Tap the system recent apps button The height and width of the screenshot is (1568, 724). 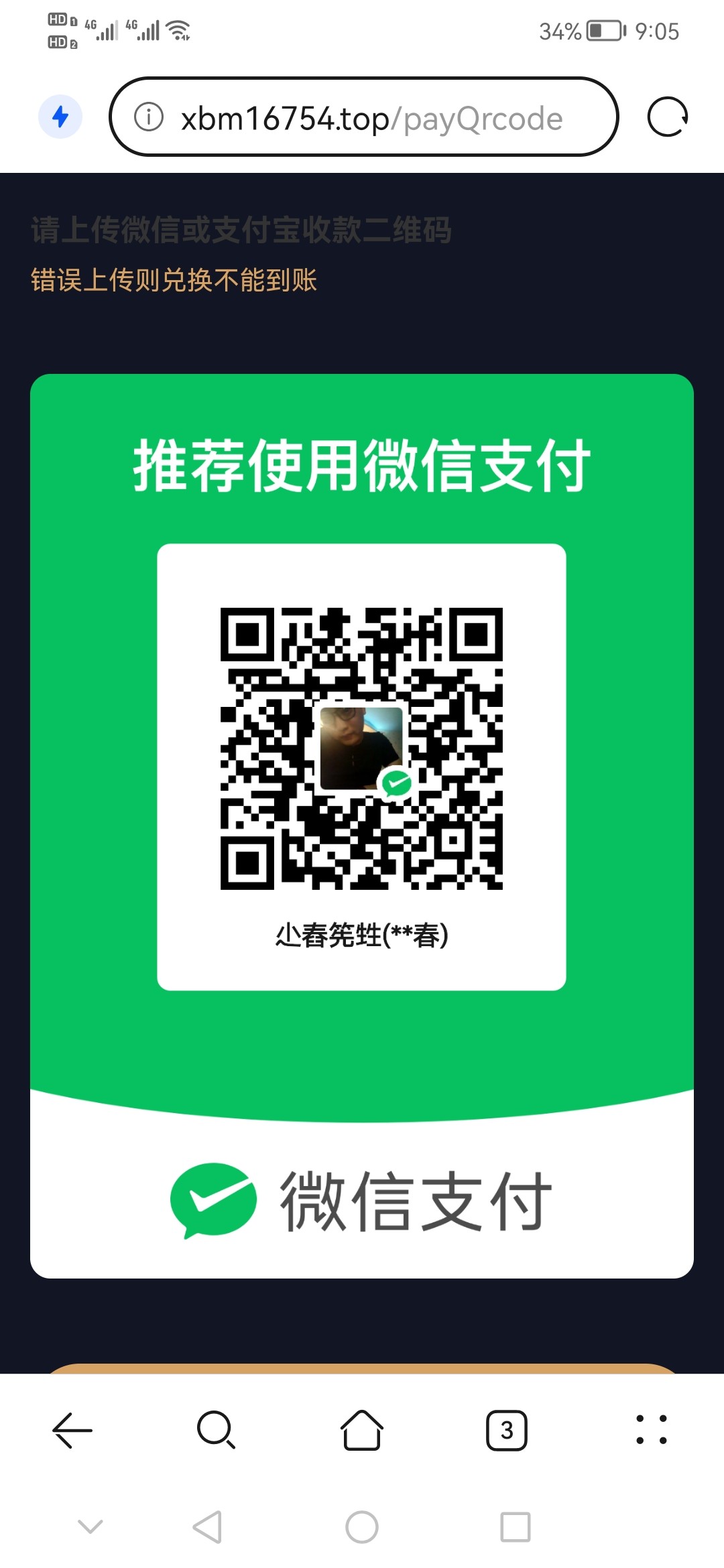tap(516, 1527)
